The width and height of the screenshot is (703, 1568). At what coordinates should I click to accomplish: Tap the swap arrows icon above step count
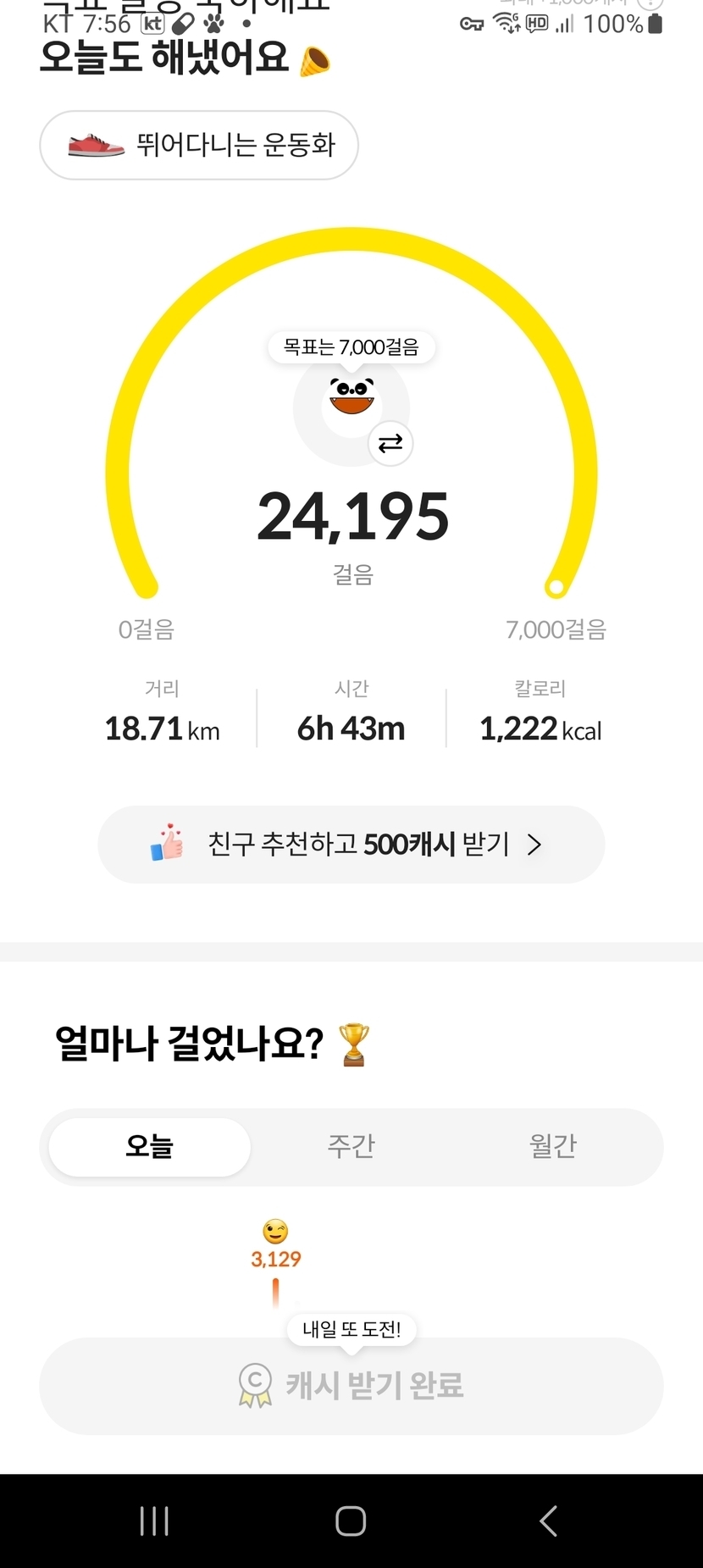[390, 443]
